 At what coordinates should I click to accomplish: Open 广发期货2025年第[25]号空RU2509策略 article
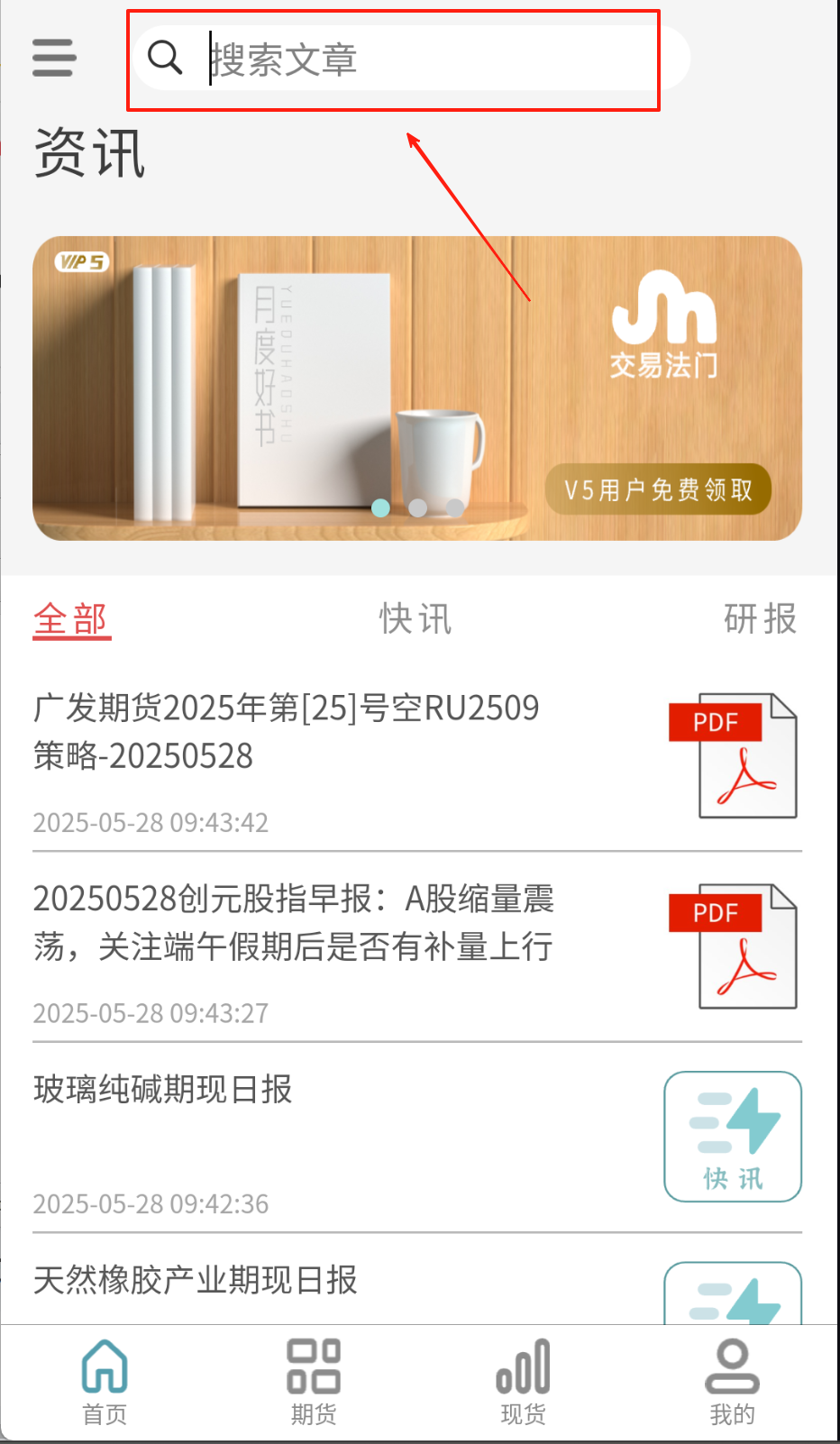(x=287, y=731)
